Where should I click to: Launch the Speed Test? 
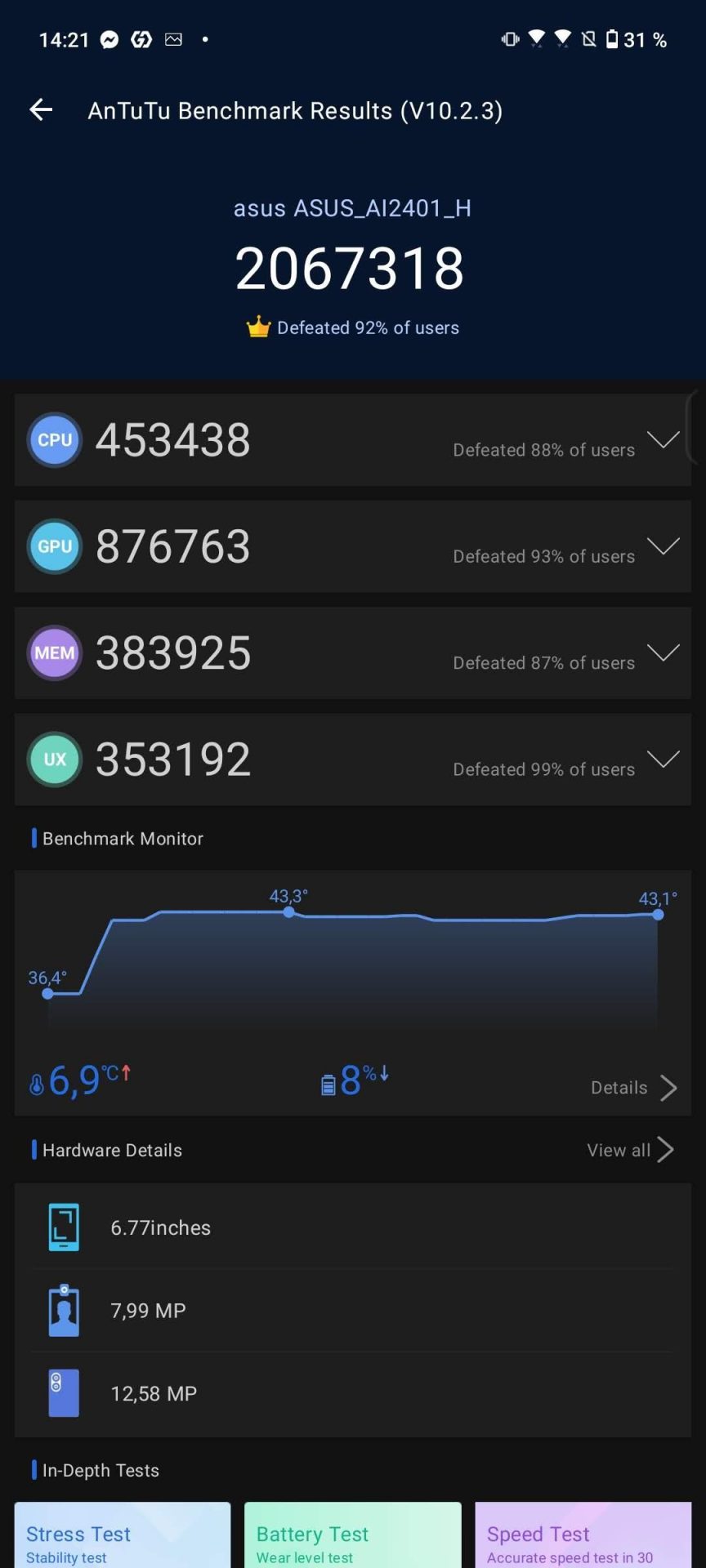tap(583, 1535)
